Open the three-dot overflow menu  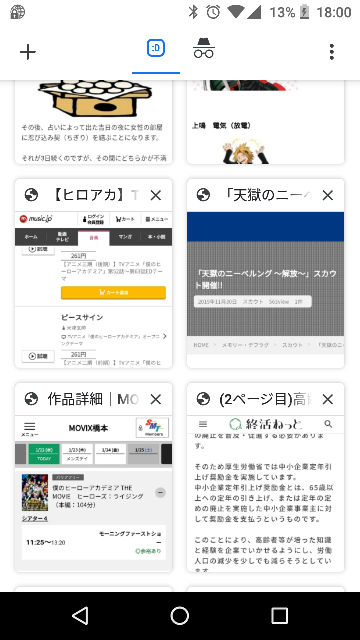[332, 52]
